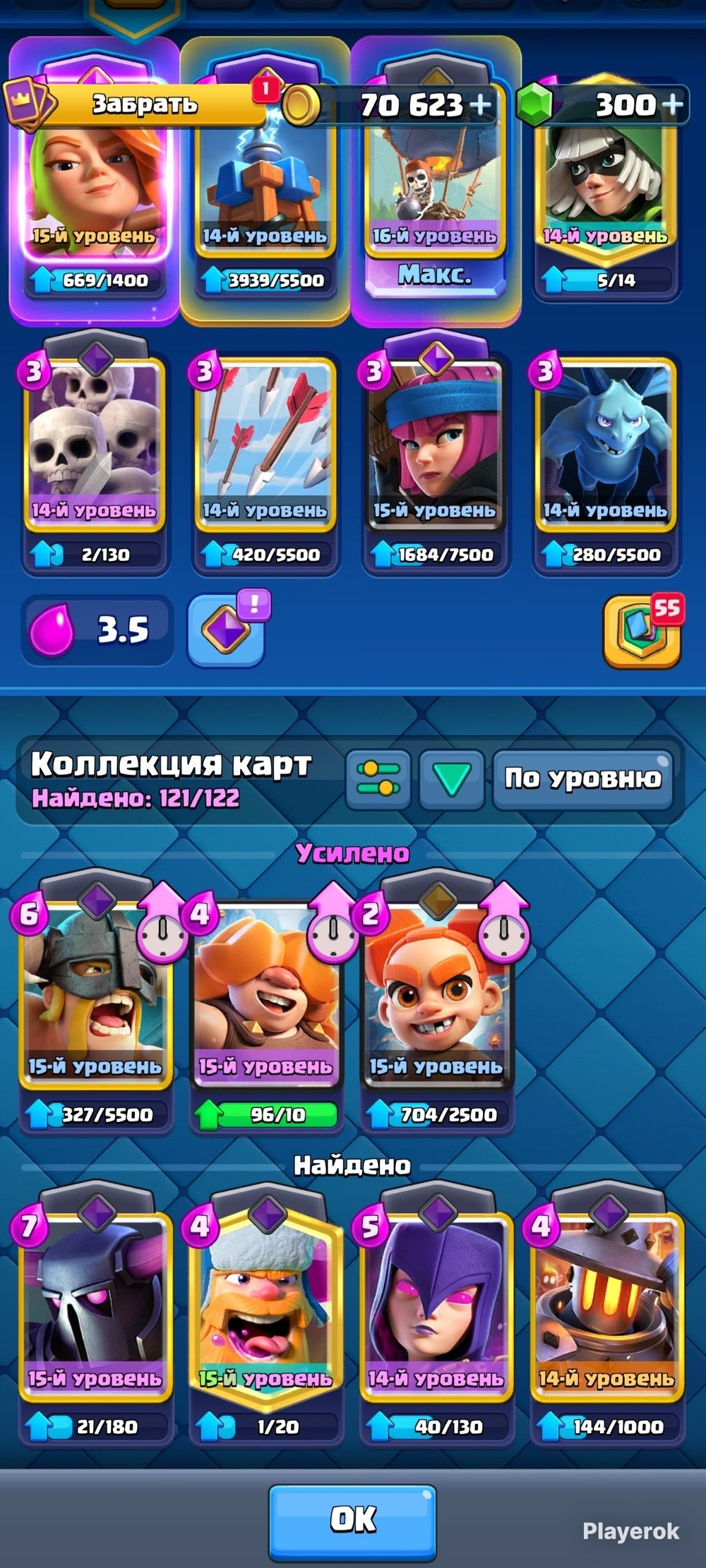Open the filter settings icon in Коллекция карт
706x1568 pixels.
(x=378, y=778)
